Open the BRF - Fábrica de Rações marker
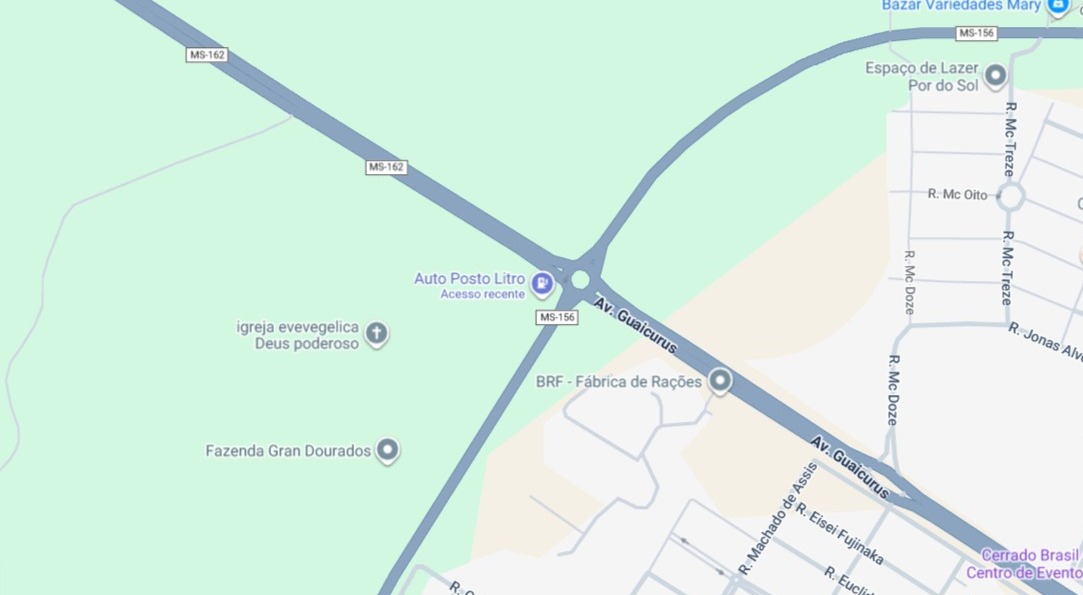This screenshot has width=1083, height=595. pyautogui.click(x=719, y=381)
